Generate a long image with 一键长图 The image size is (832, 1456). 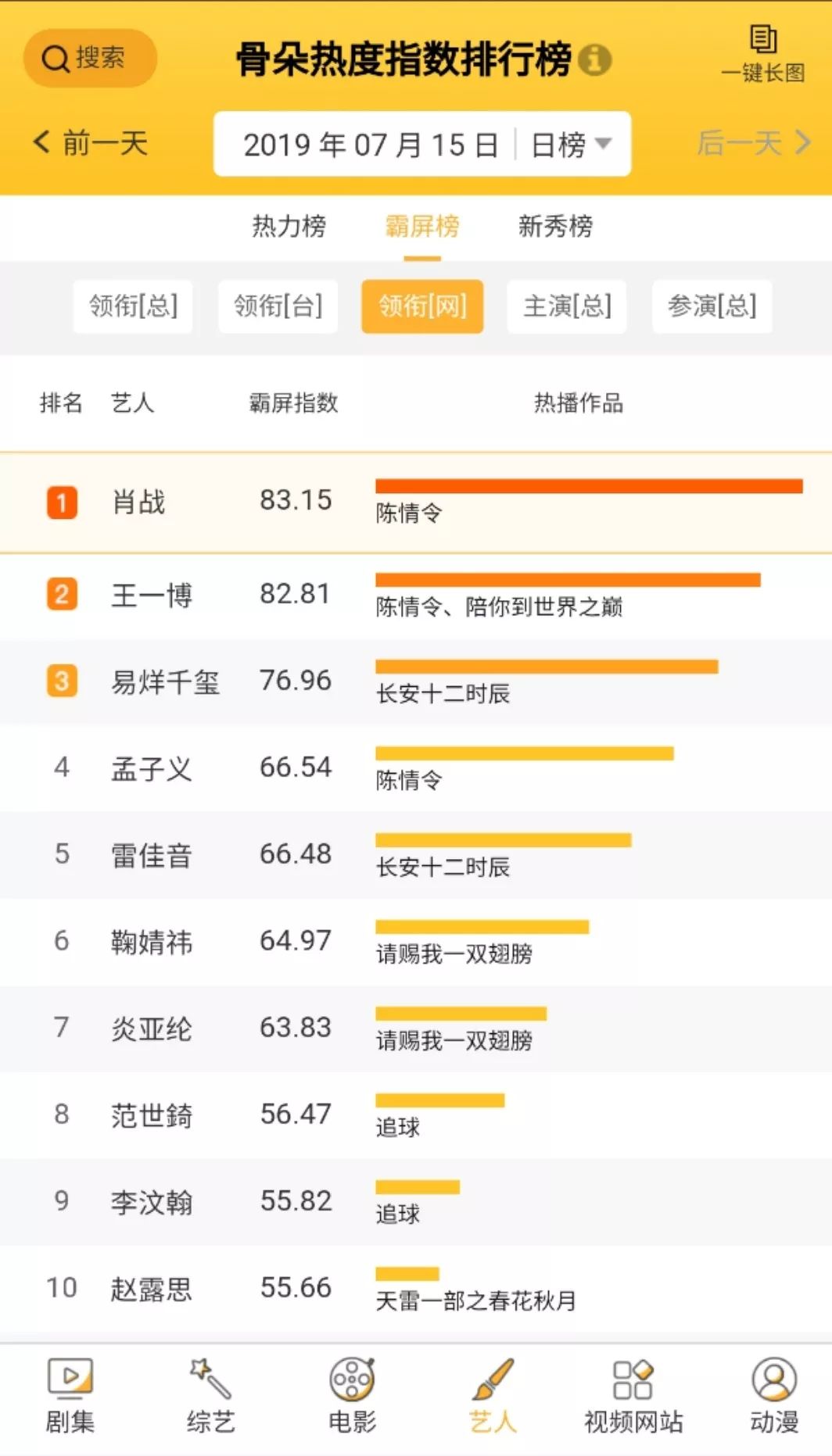coord(762,55)
